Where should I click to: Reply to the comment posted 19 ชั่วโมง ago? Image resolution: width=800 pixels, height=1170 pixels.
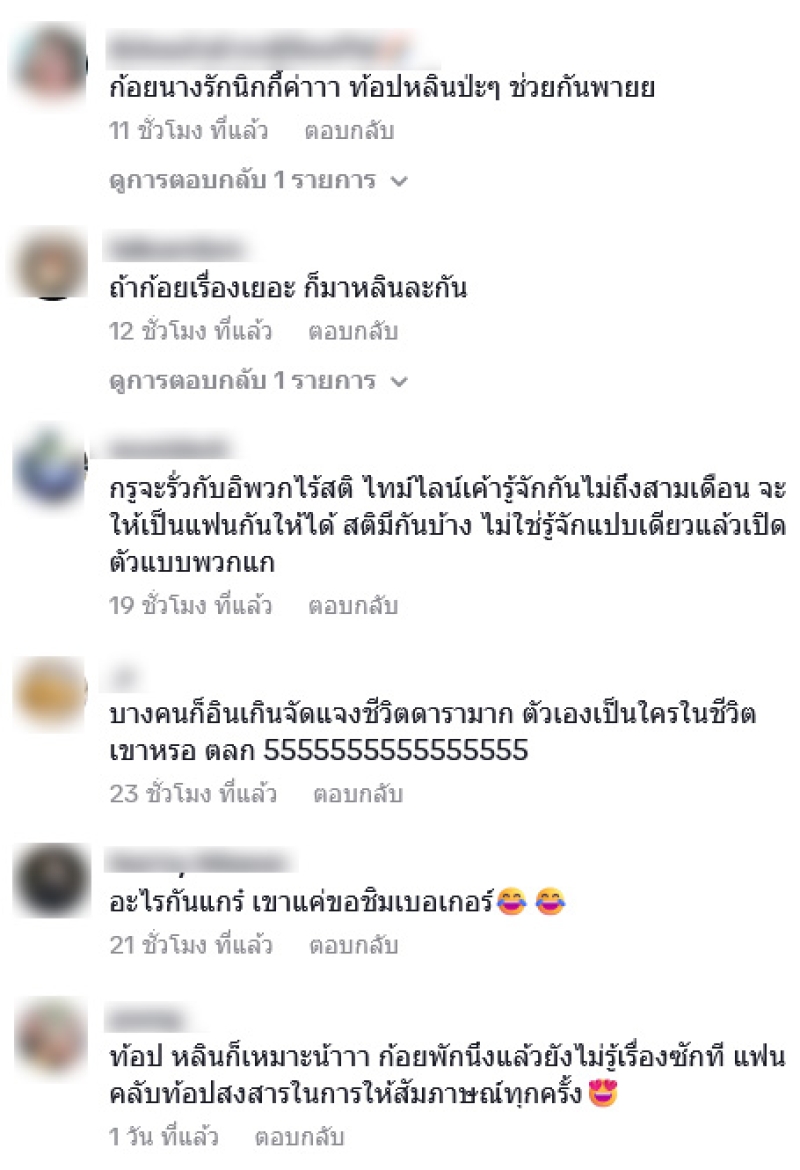(352, 605)
